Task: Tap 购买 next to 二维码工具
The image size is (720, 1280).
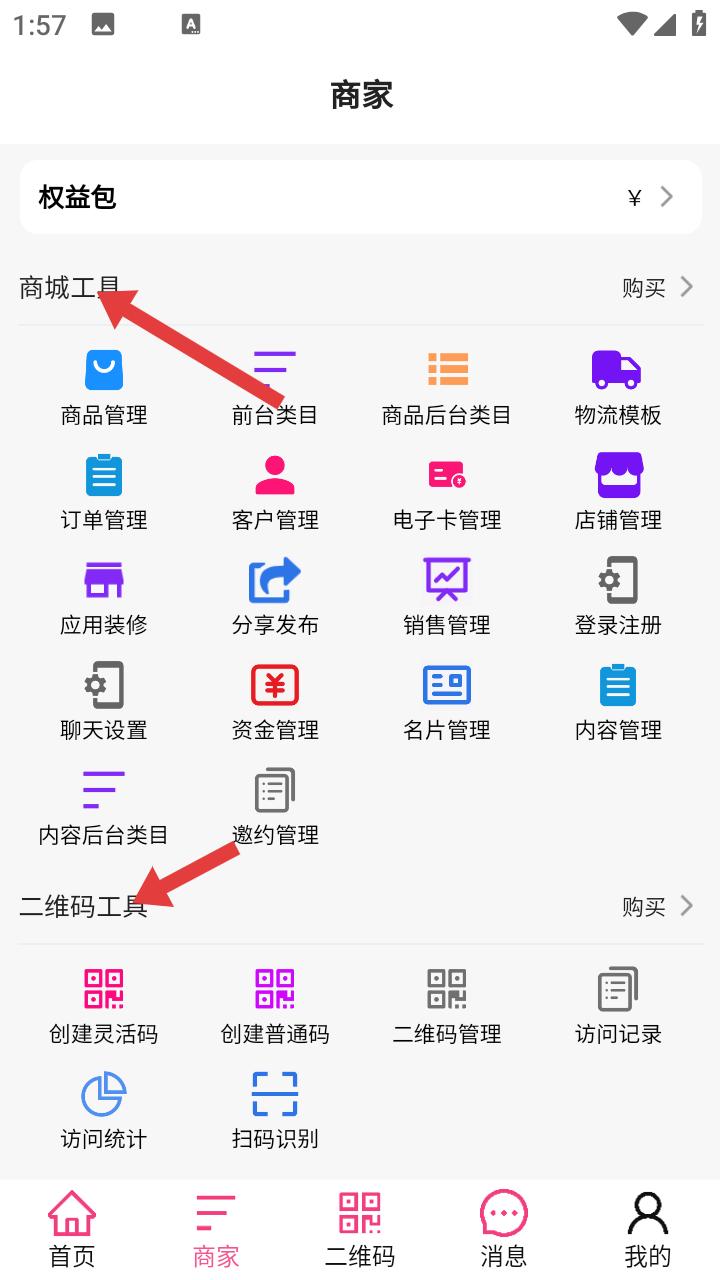Action: (x=657, y=907)
